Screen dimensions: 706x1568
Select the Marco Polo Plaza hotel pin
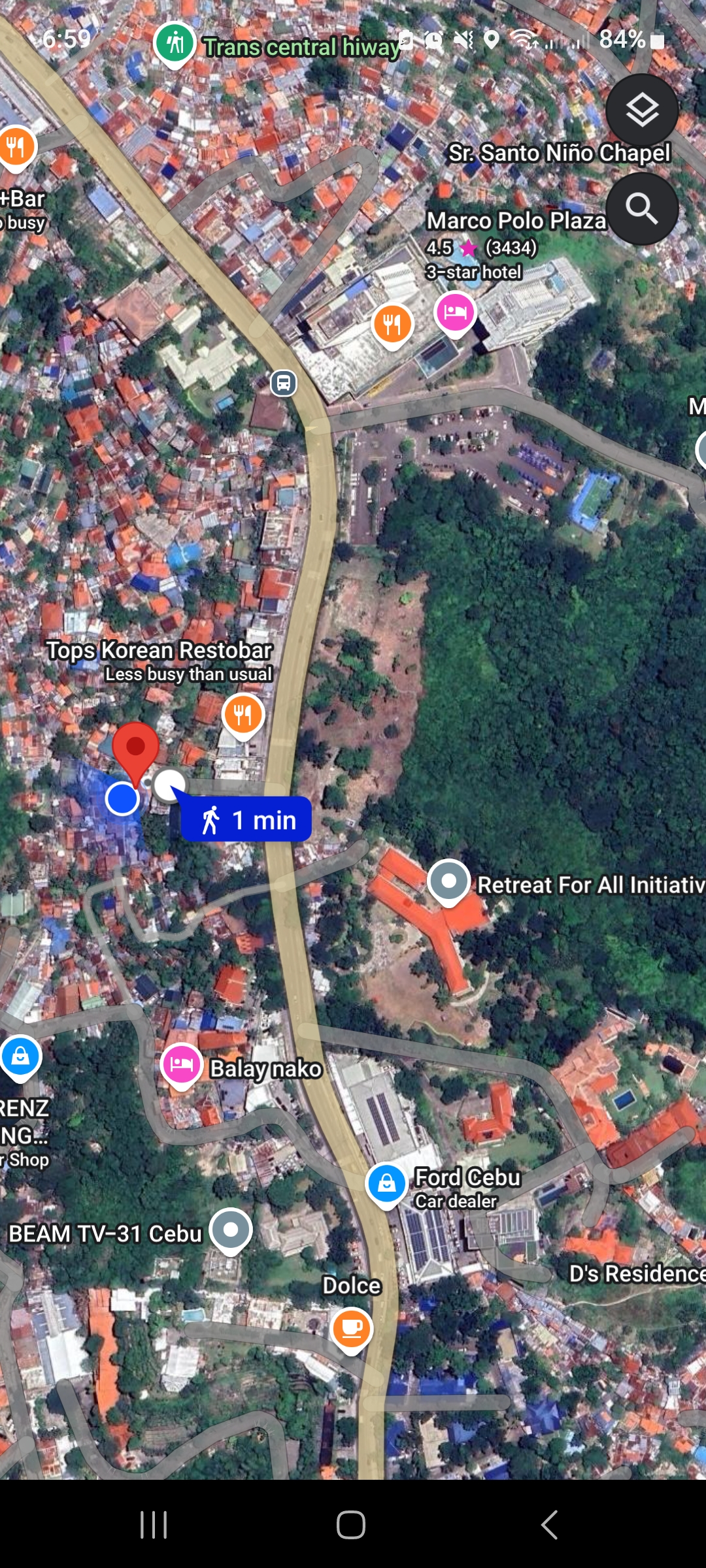tap(455, 312)
